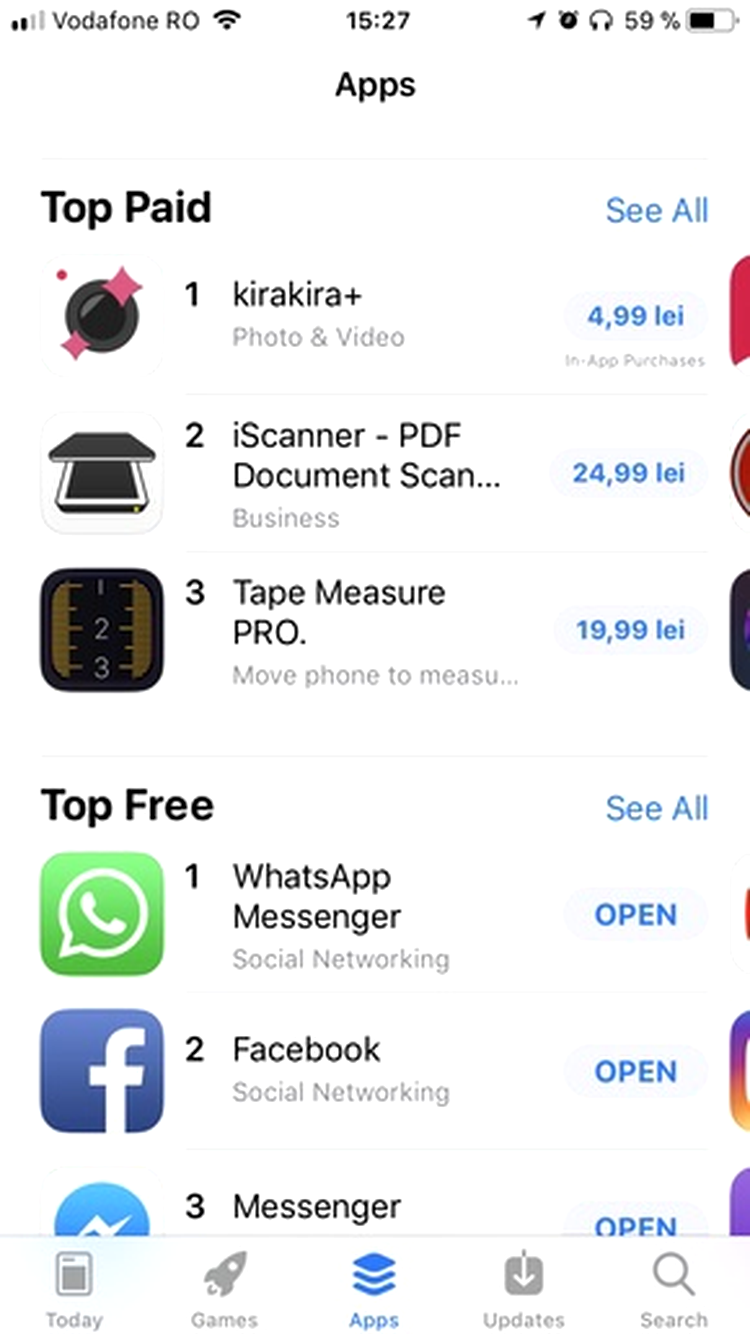750x1334 pixels.
Task: Switch to the Today tab
Action: [x=74, y=1290]
